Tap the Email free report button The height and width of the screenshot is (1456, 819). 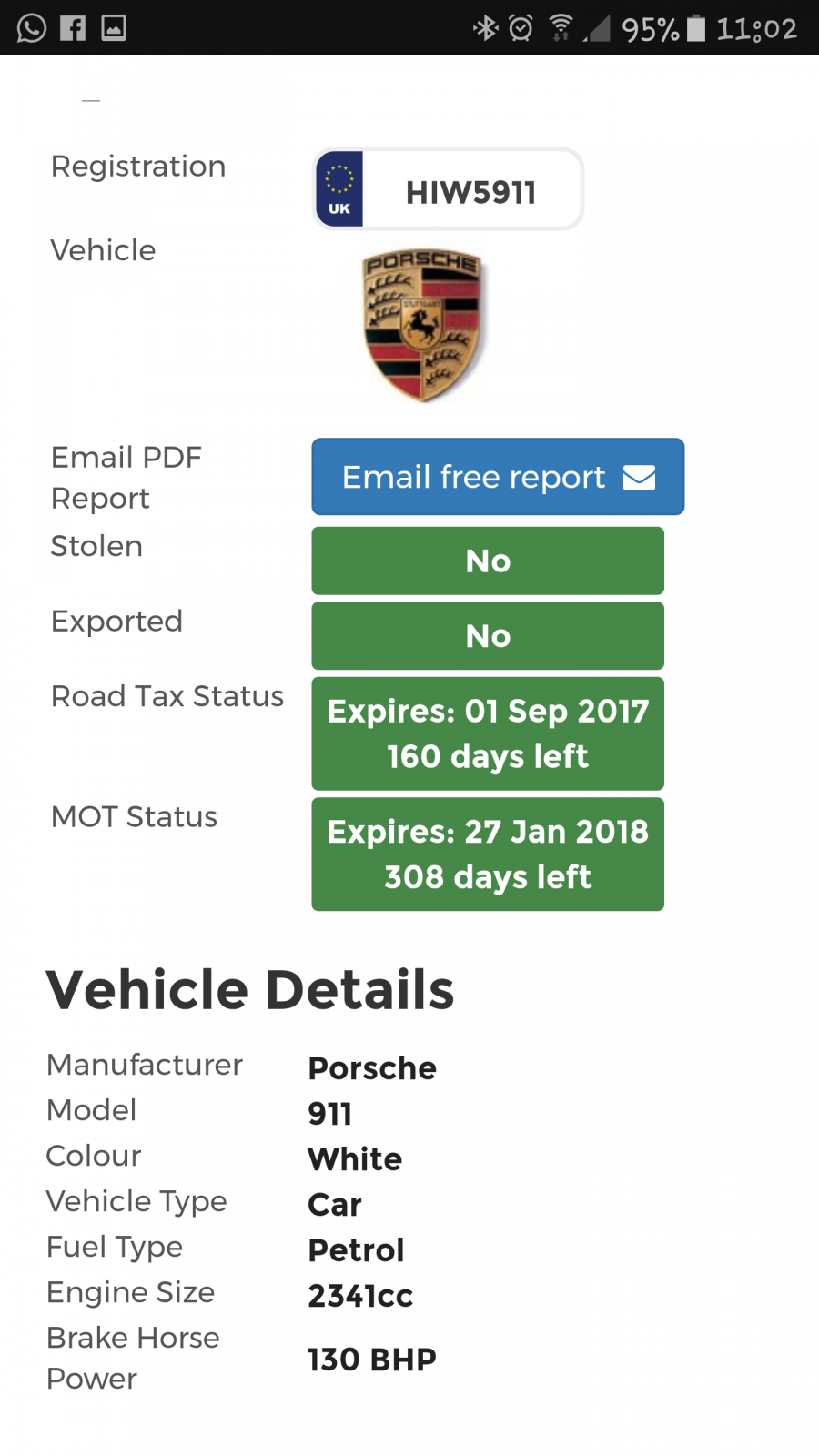[x=498, y=477]
